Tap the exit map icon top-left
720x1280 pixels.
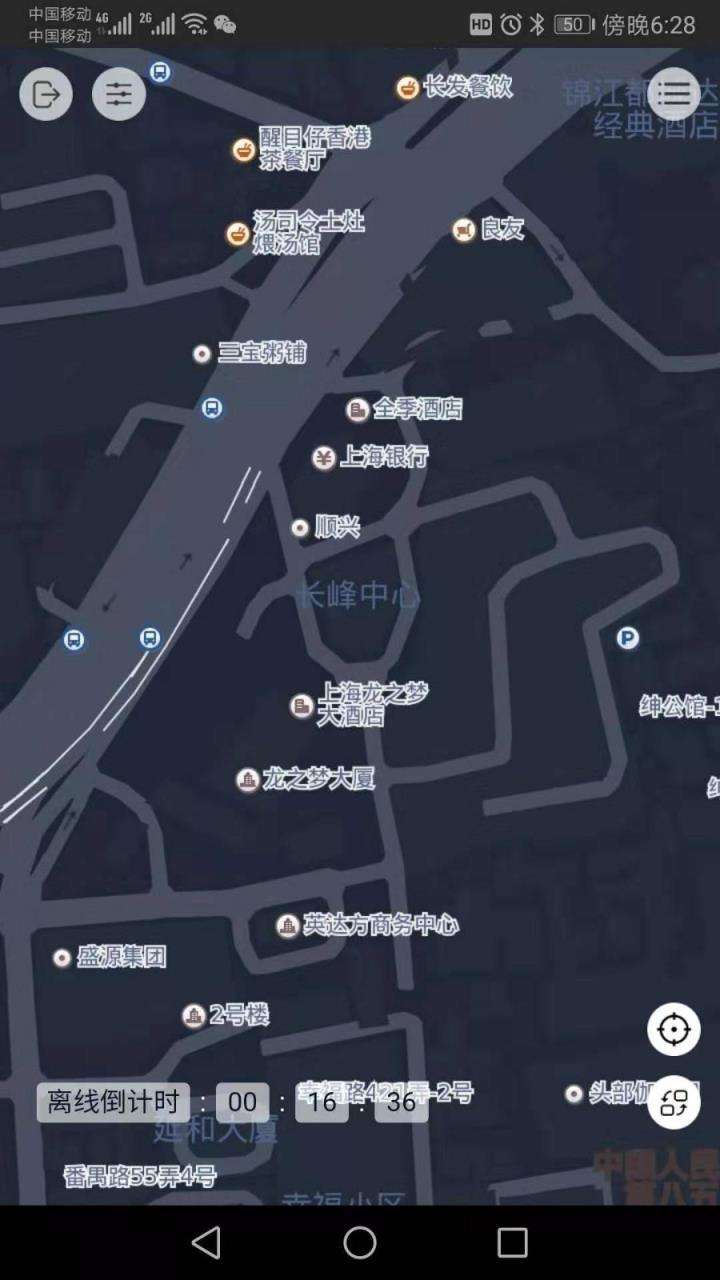(x=45, y=93)
